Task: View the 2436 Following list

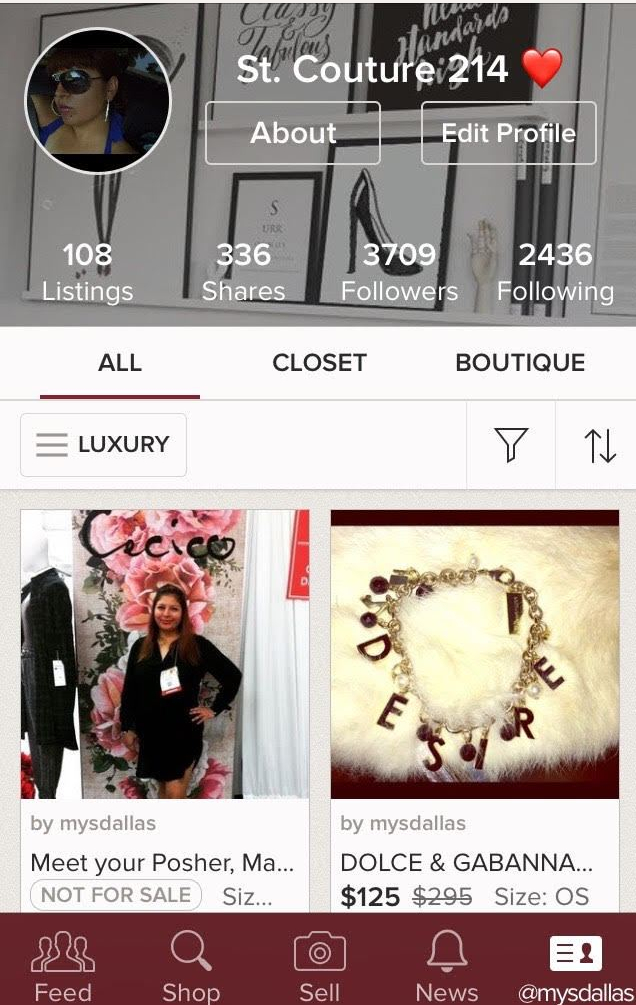Action: coord(555,272)
